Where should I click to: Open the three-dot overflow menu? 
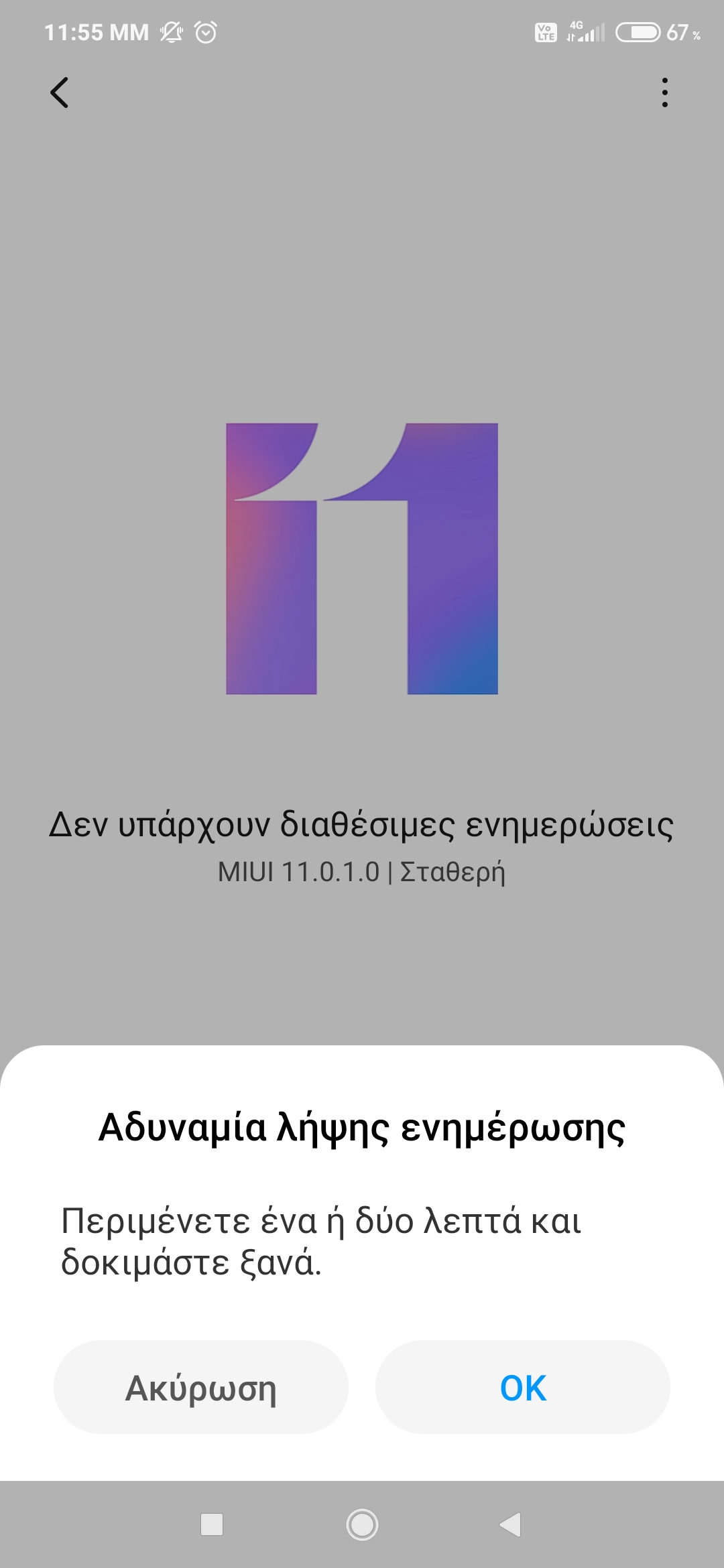664,92
